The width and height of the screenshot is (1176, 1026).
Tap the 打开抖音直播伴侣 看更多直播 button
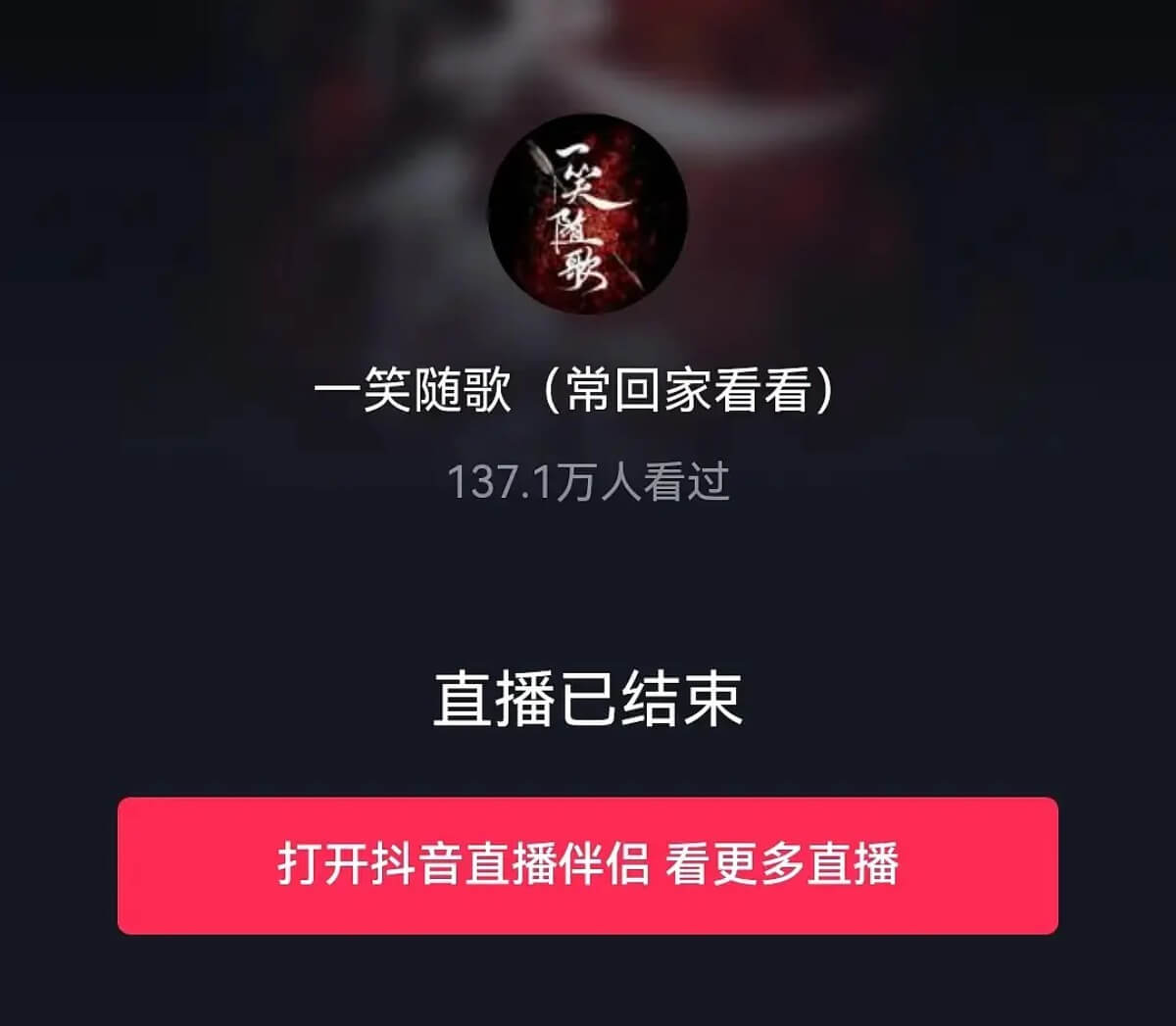point(588,865)
